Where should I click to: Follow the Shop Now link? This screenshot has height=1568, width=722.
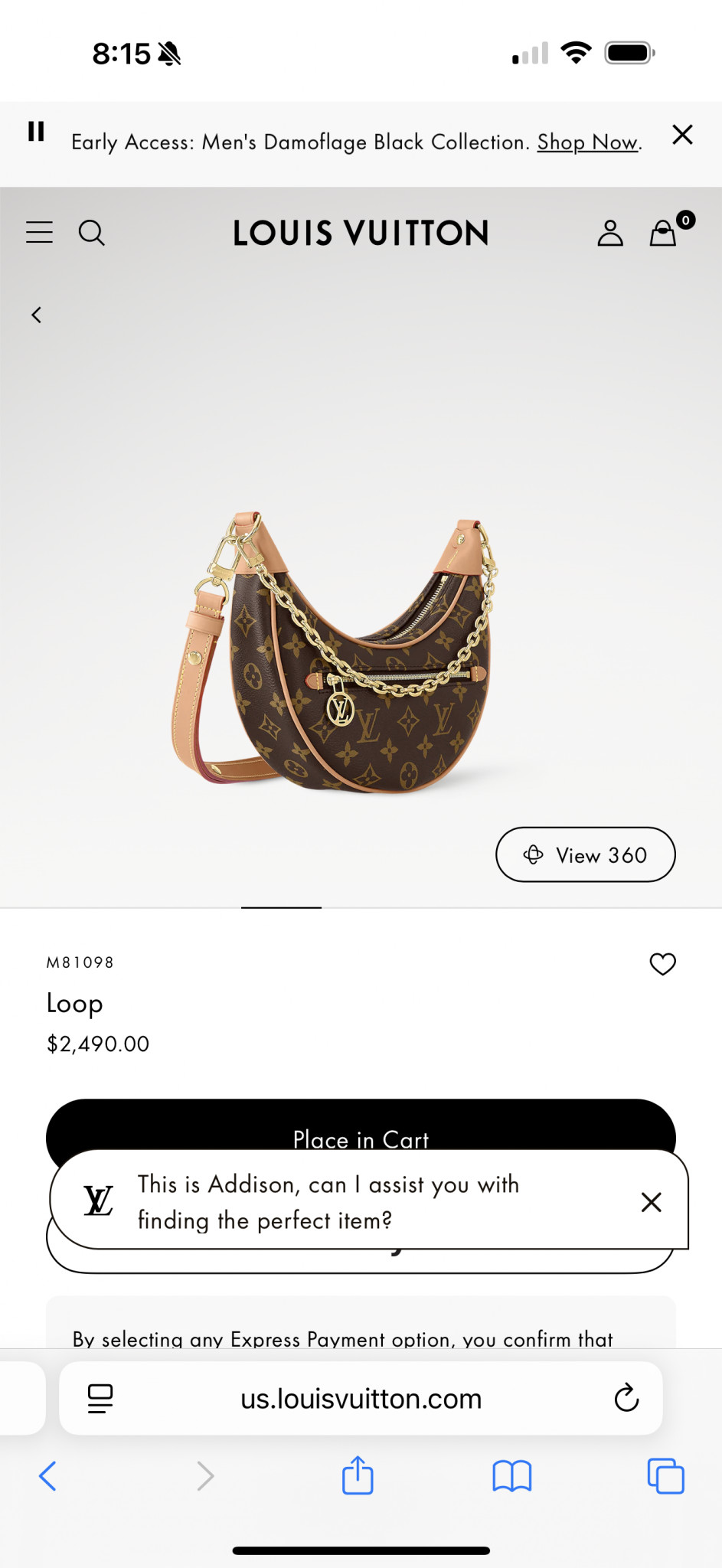pos(587,142)
